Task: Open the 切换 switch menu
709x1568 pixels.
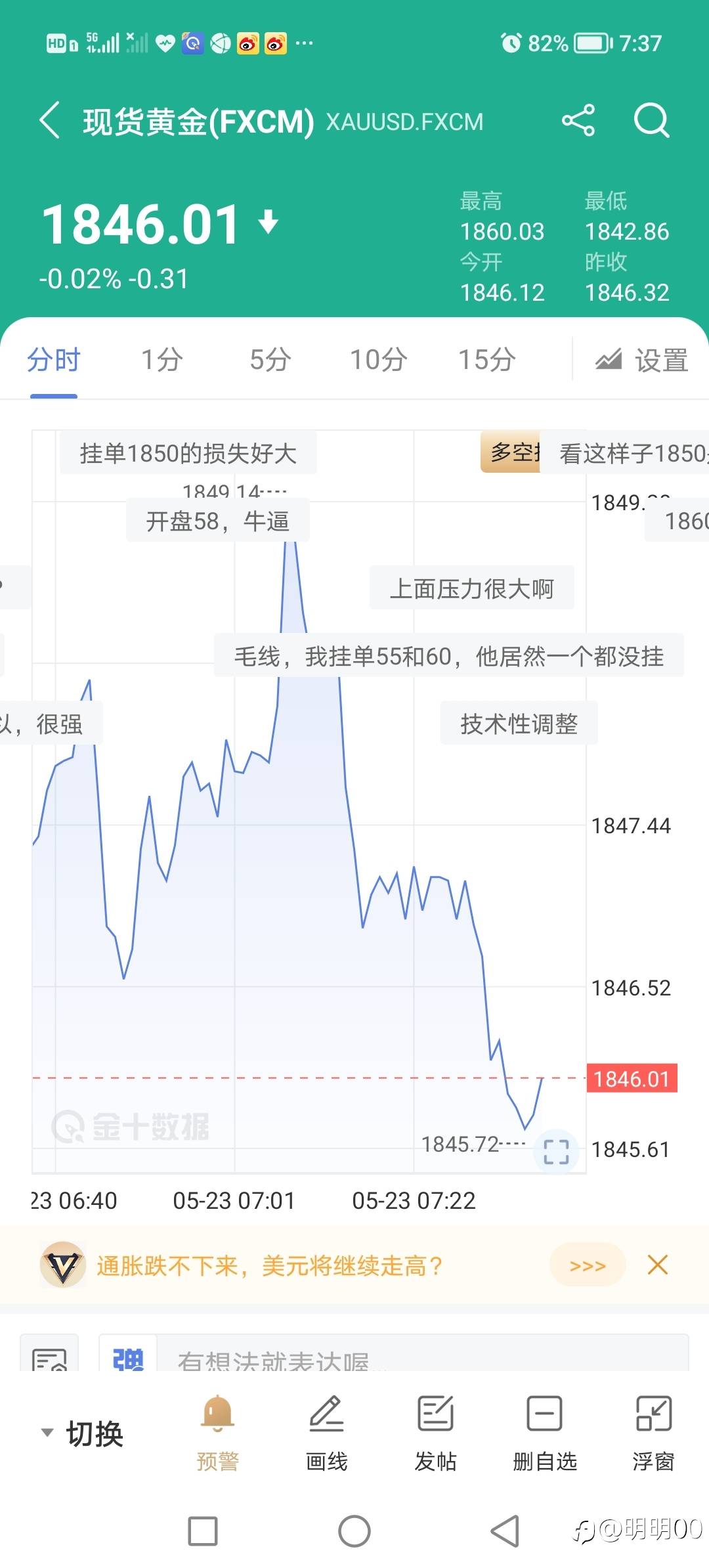Action: click(x=82, y=1433)
